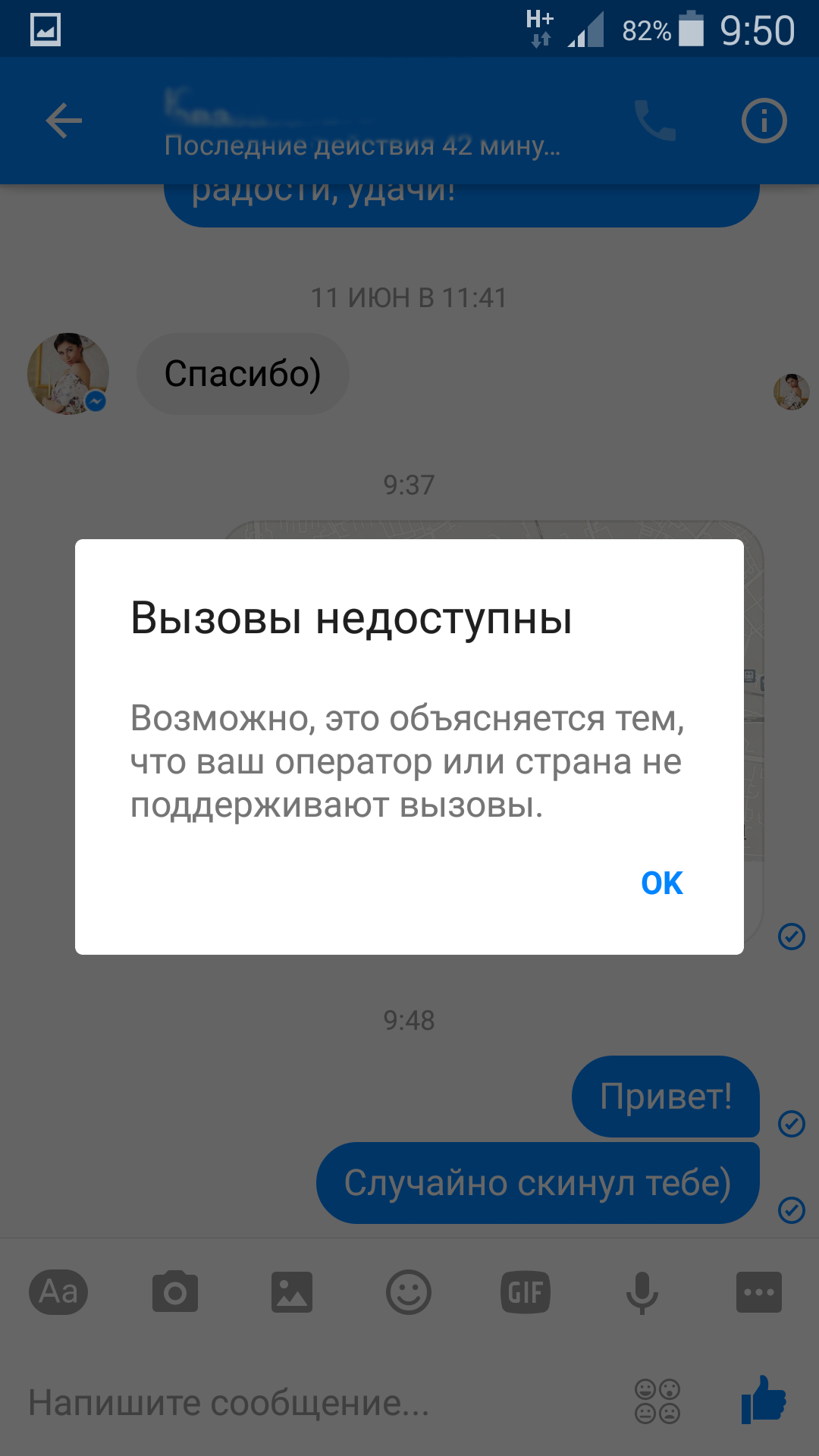The image size is (819, 1456).
Task: Open the image gallery picker
Action: click(292, 1291)
